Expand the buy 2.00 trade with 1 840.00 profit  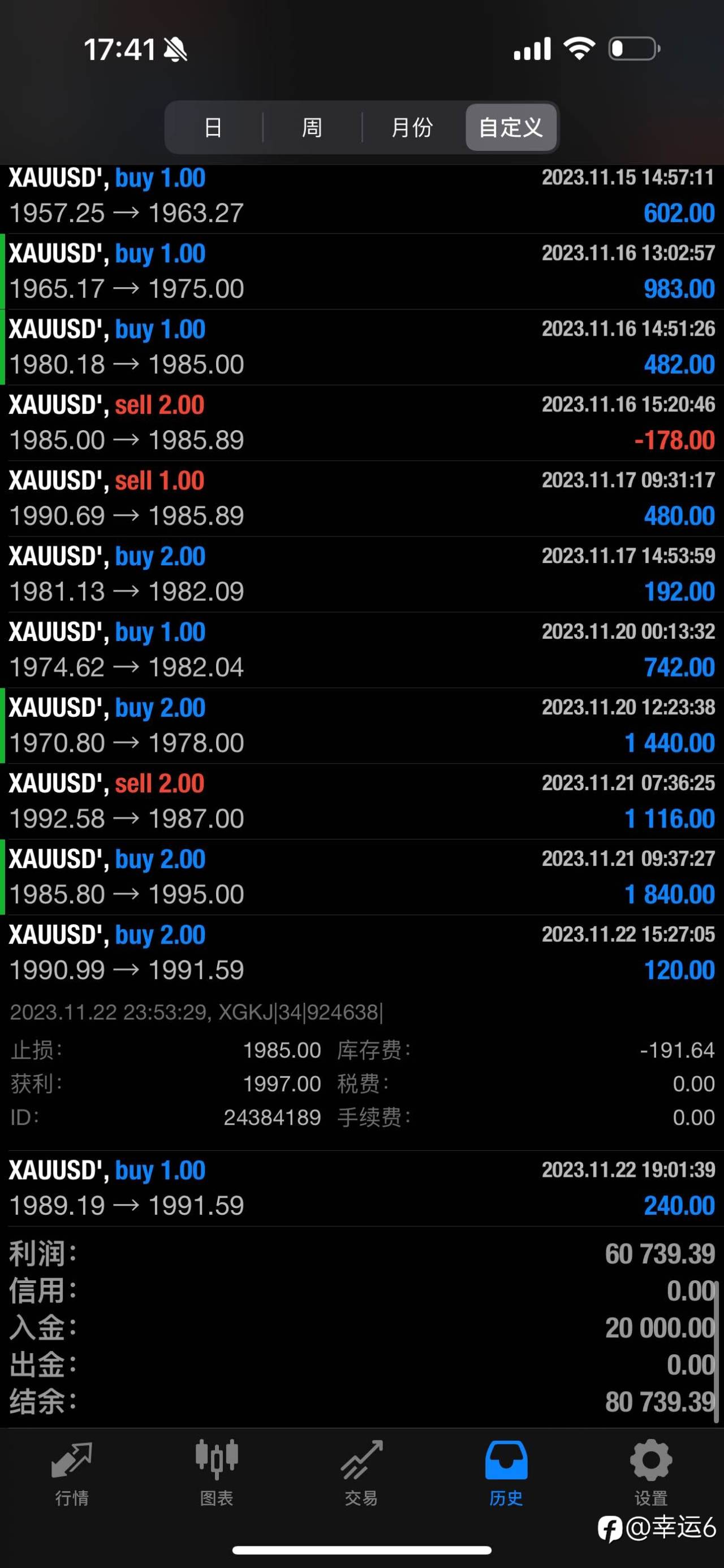tap(361, 877)
